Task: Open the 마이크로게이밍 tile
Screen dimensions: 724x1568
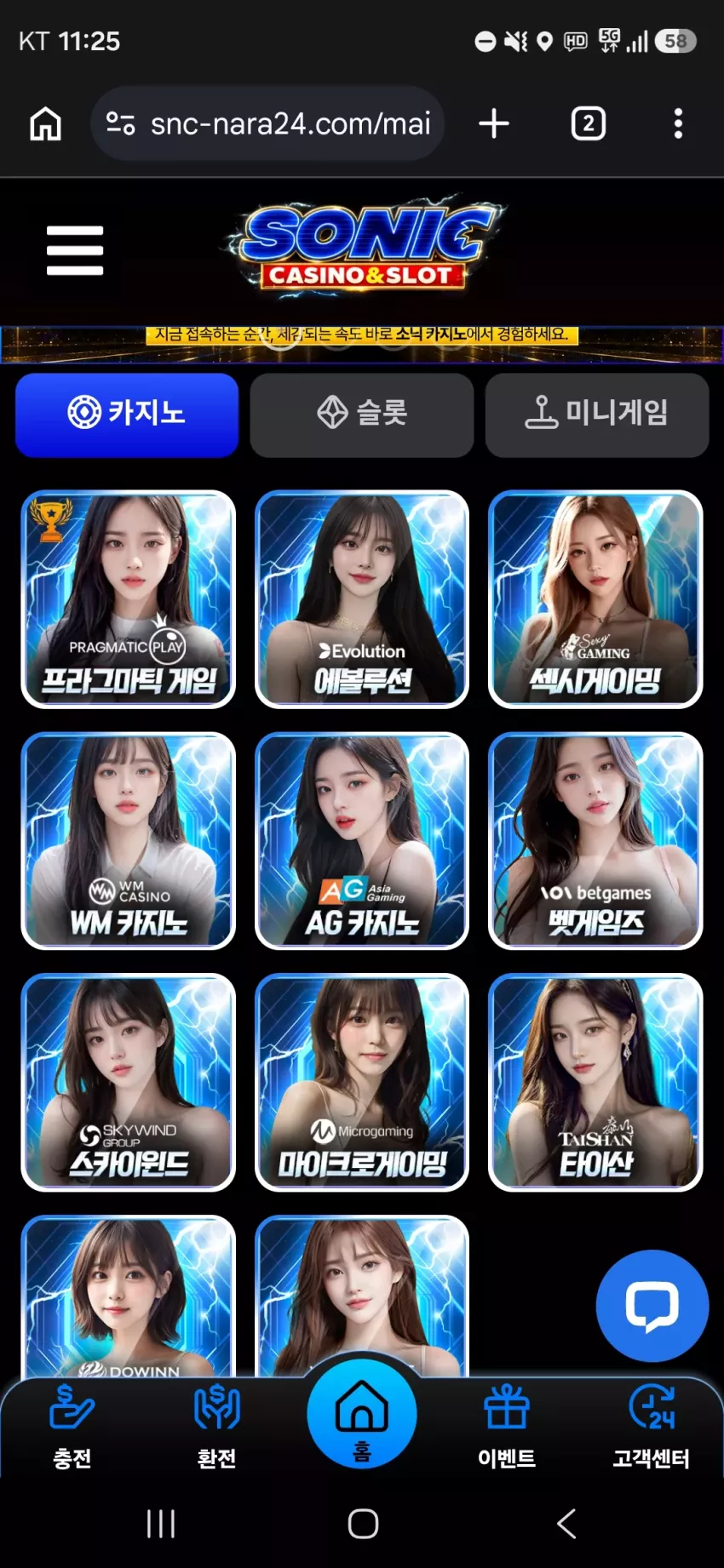Action: pyautogui.click(x=362, y=1083)
